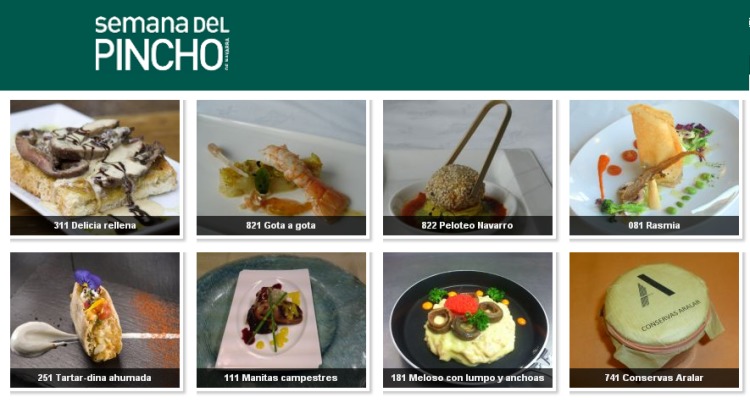Open the 741 Conservas Aralar tile
The width and height of the screenshot is (750, 403).
(x=654, y=319)
